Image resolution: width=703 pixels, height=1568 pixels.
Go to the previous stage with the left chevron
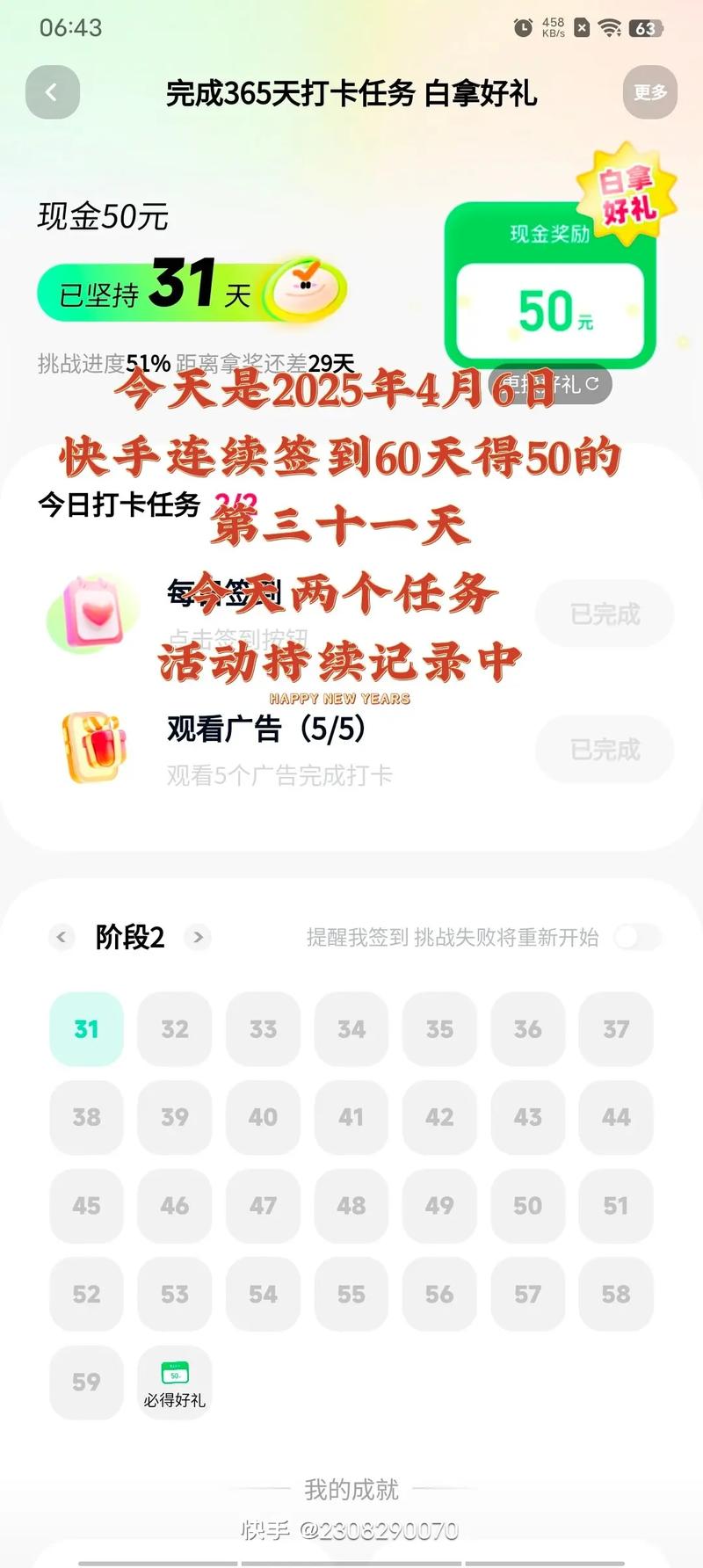pyautogui.click(x=61, y=937)
